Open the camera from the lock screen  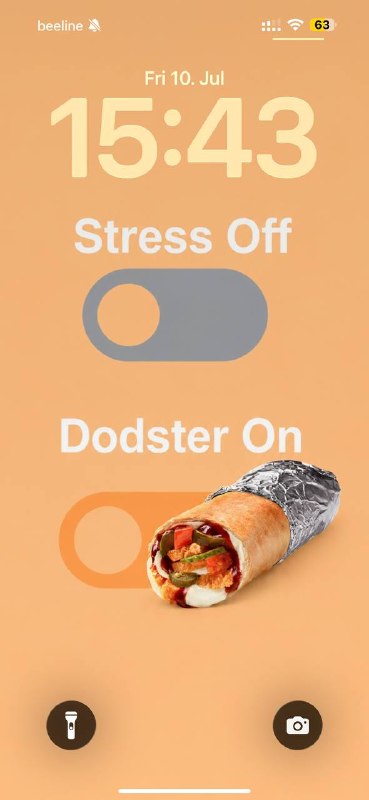point(298,724)
